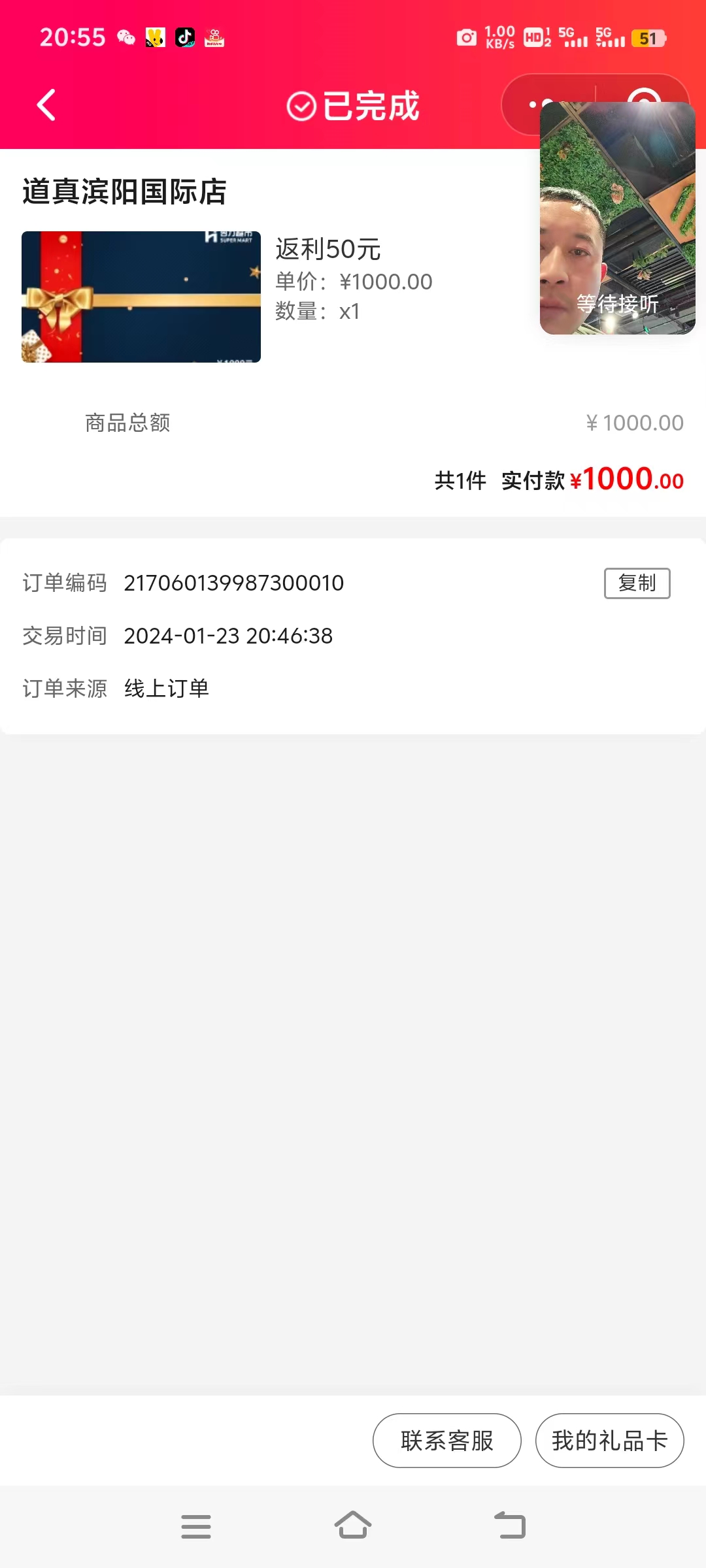The height and width of the screenshot is (1568, 706).
Task: Go back from the completed order page
Action: coord(46,105)
